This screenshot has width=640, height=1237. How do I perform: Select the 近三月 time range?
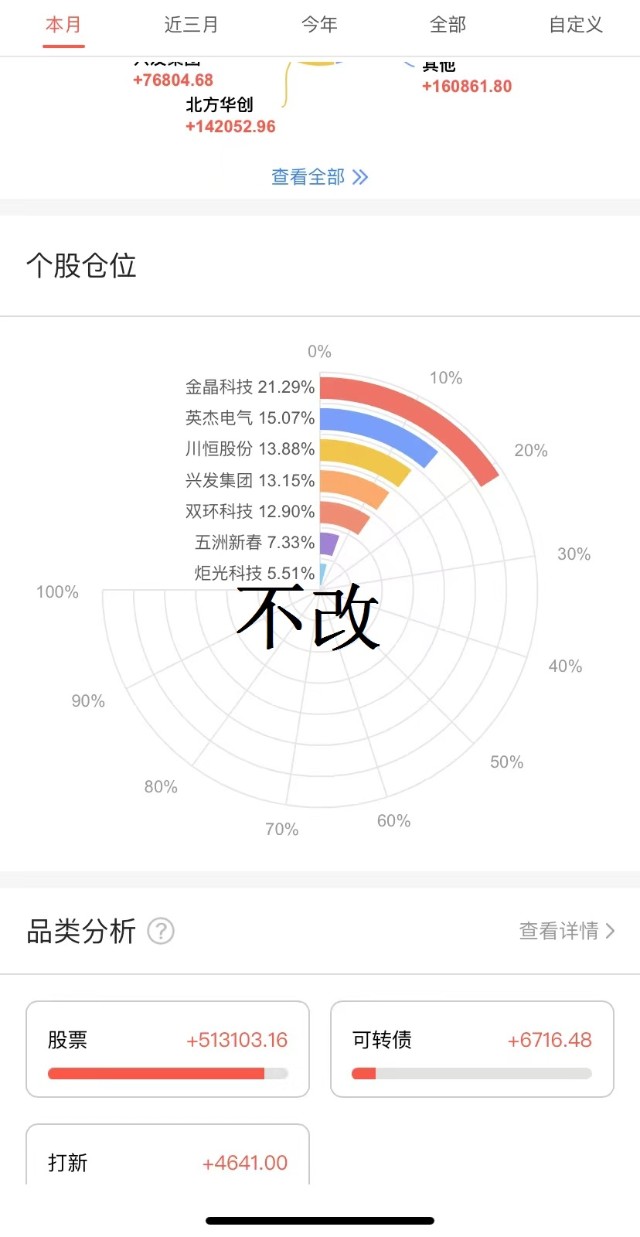coord(191,25)
